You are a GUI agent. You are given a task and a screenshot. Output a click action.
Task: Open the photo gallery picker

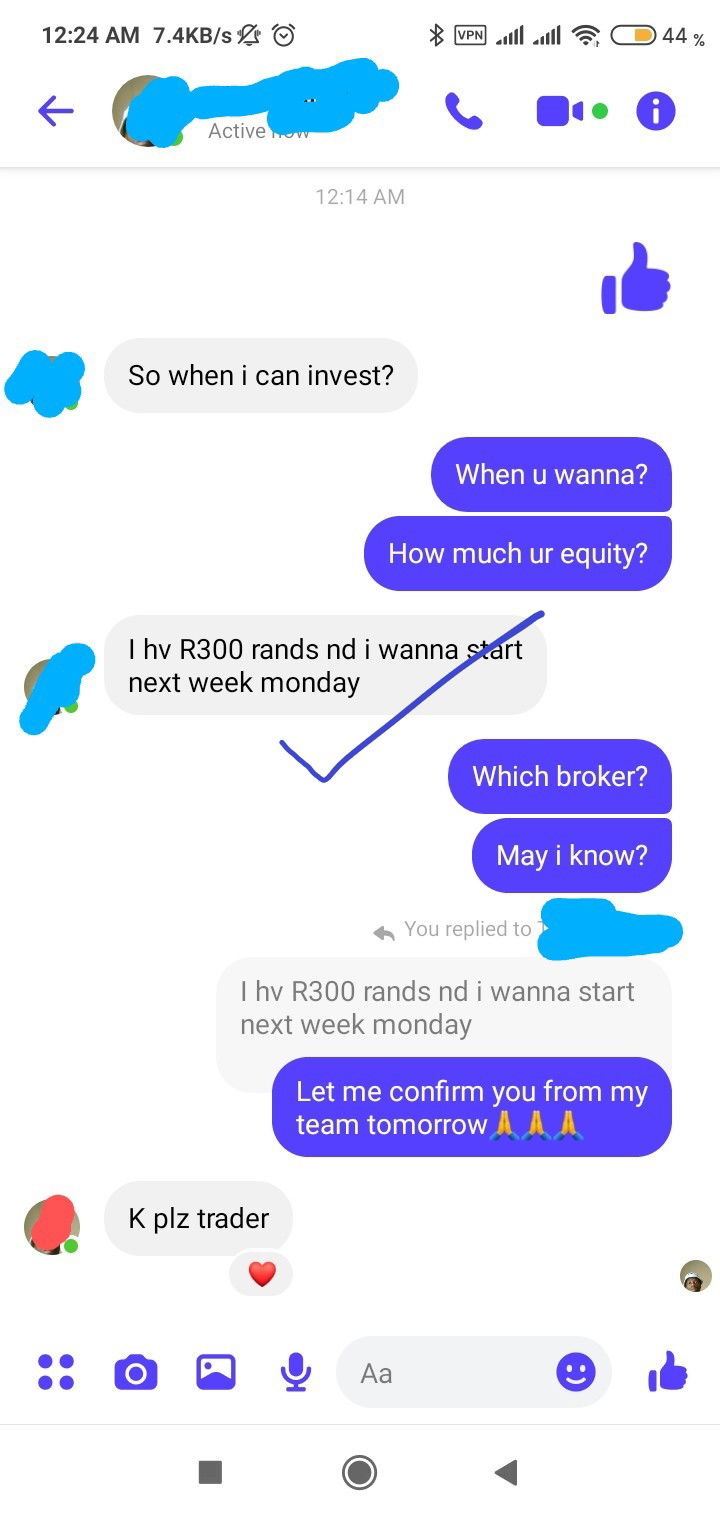[x=216, y=1372]
